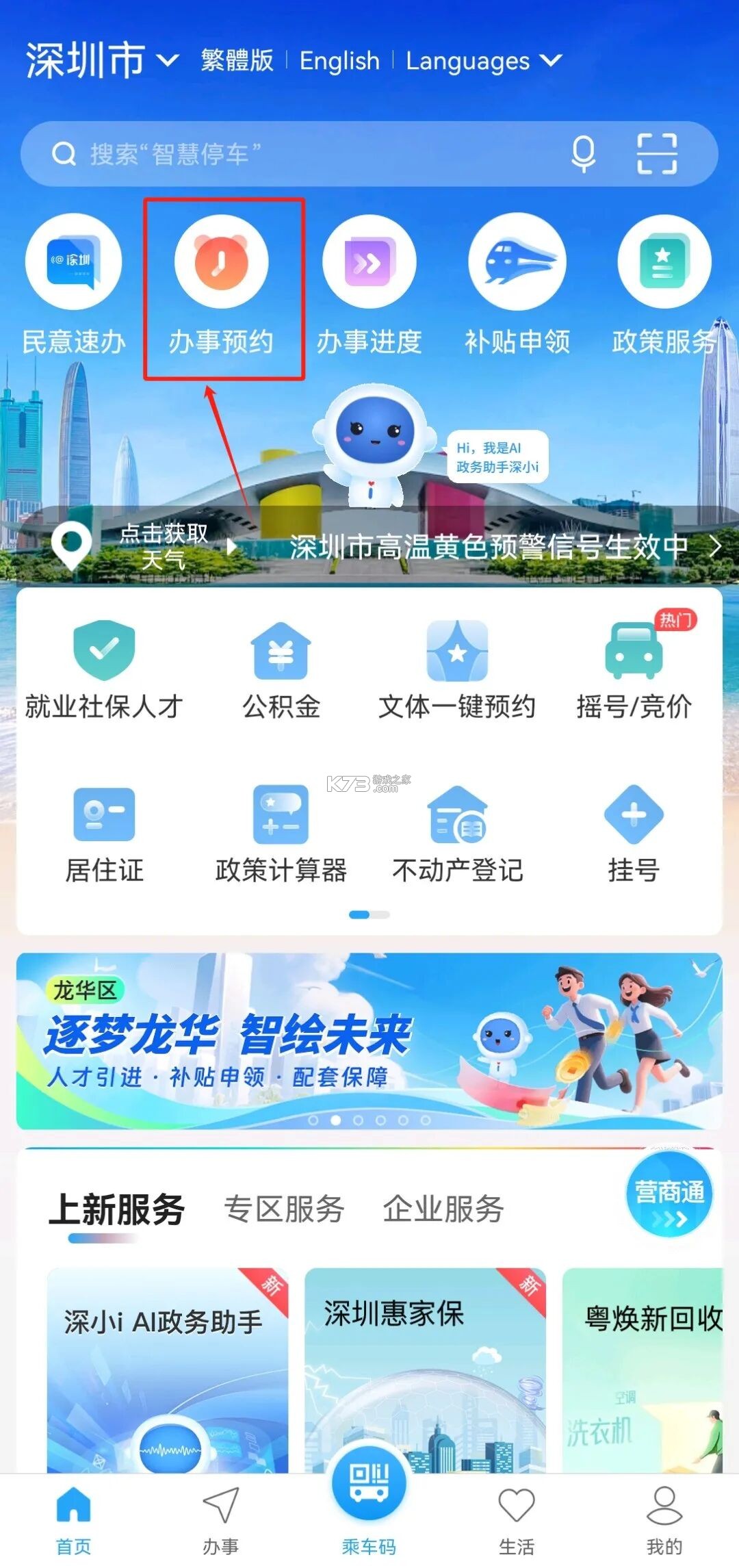Switch to 繁體版 traditional Chinese

point(236,60)
